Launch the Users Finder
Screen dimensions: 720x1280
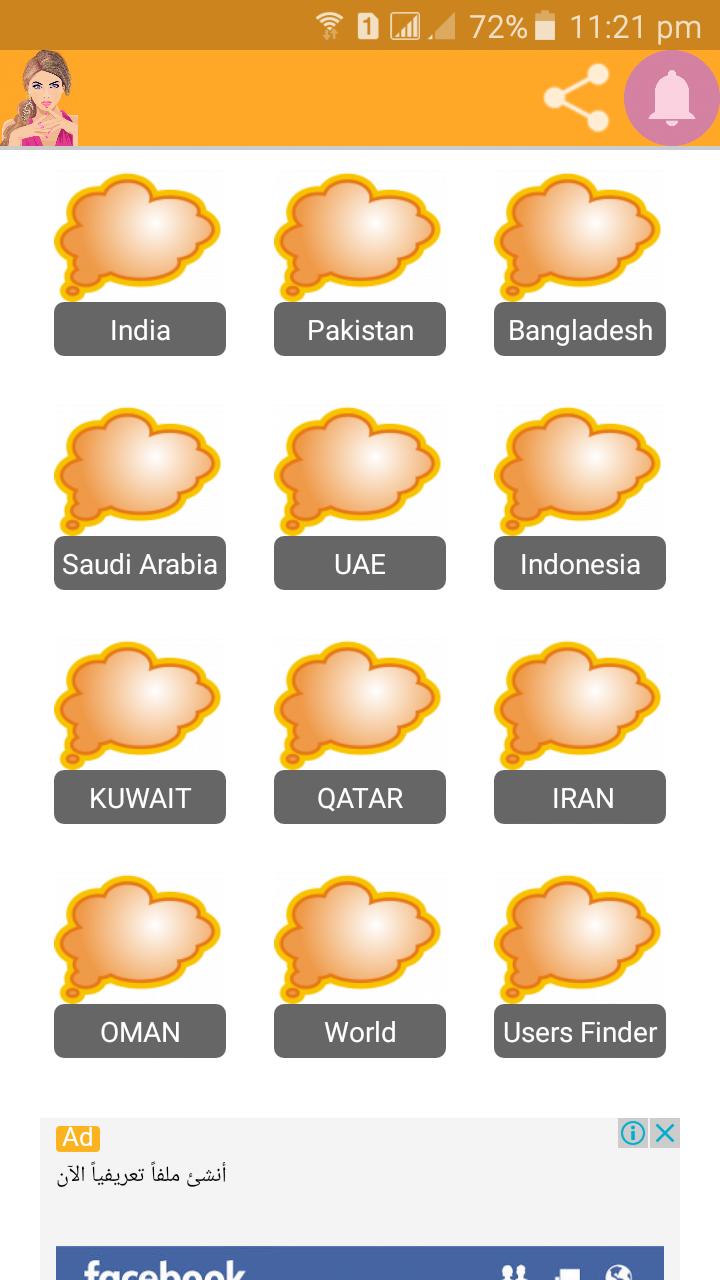pos(580,1031)
